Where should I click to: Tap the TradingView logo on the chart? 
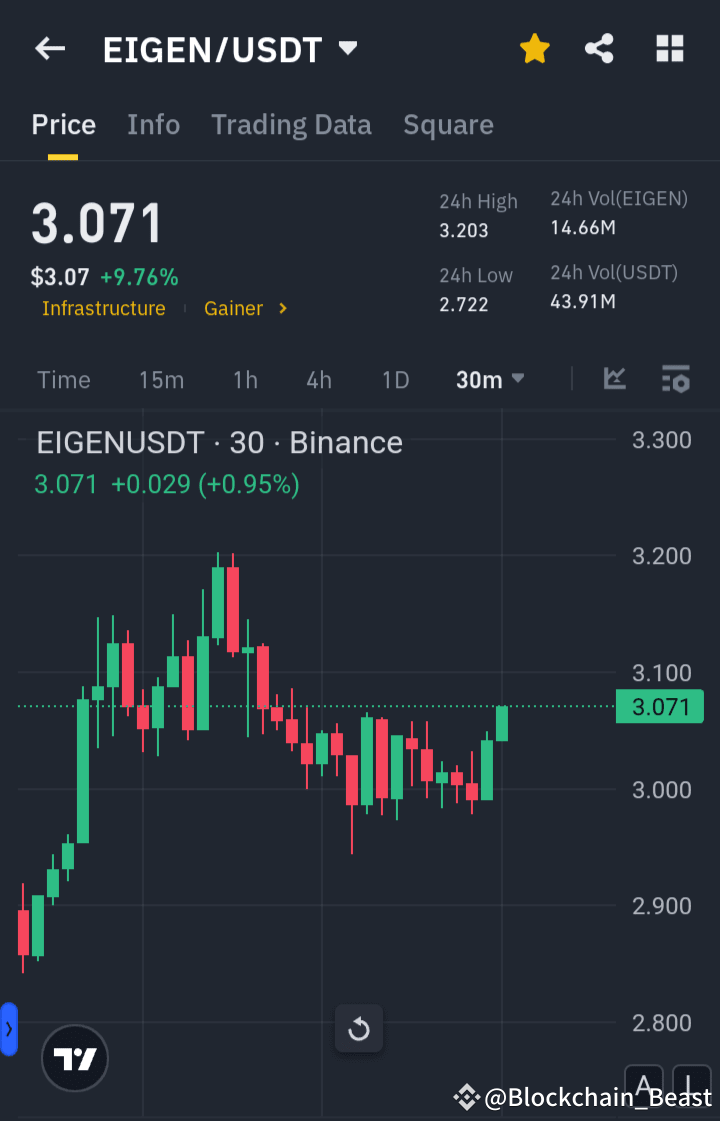75,1058
